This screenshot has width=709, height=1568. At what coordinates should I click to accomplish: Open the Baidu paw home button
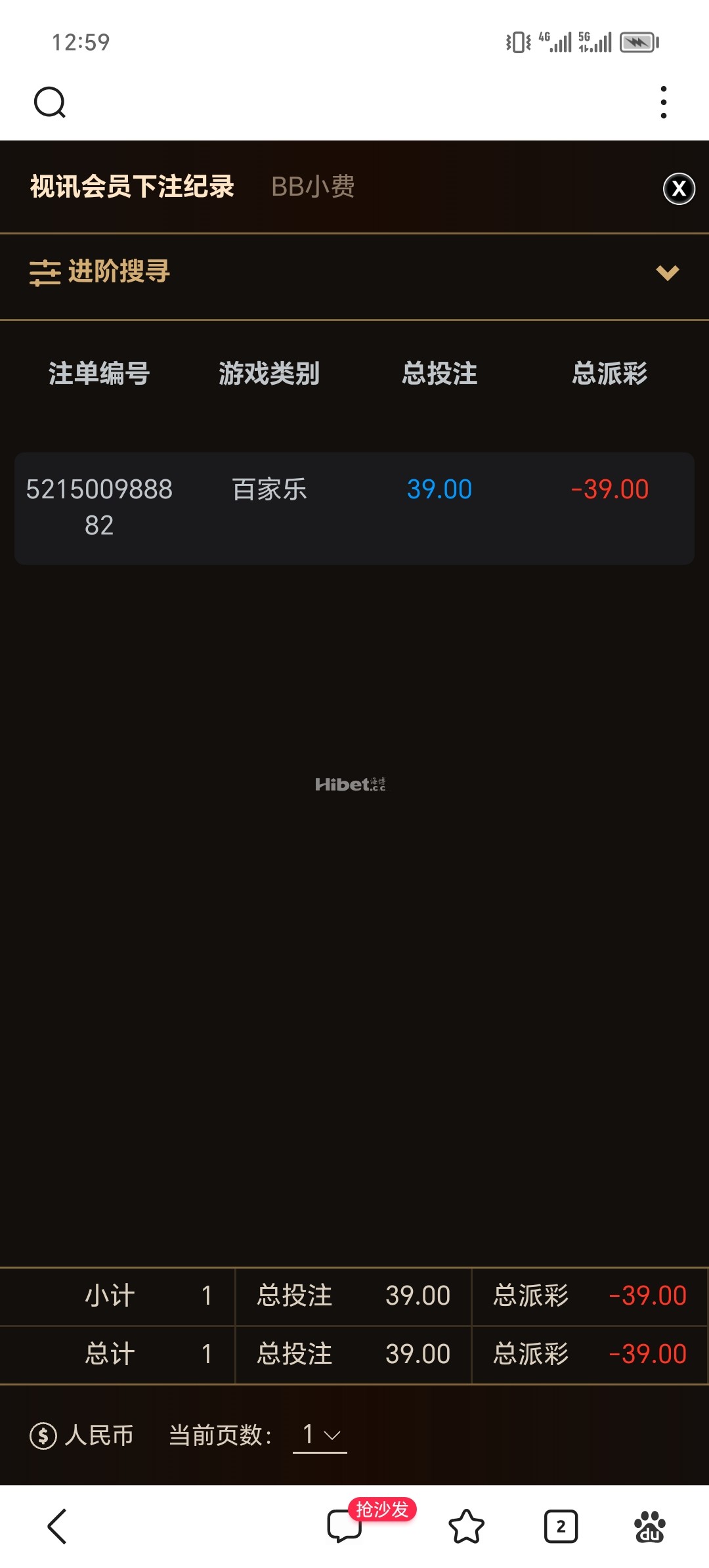(x=649, y=1526)
